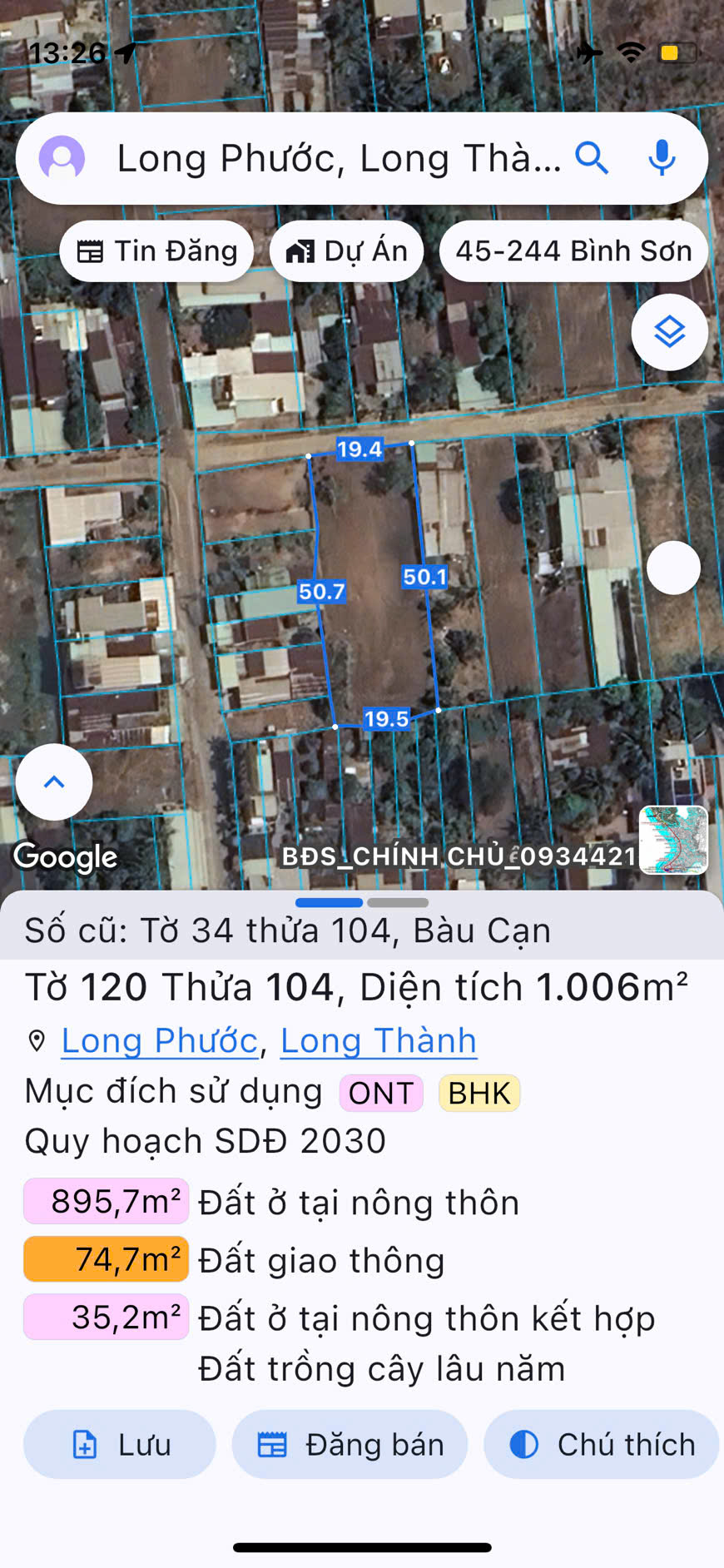Screen dimensions: 724x1568
Task: Start voice search with the microphone
Action: pos(662,157)
